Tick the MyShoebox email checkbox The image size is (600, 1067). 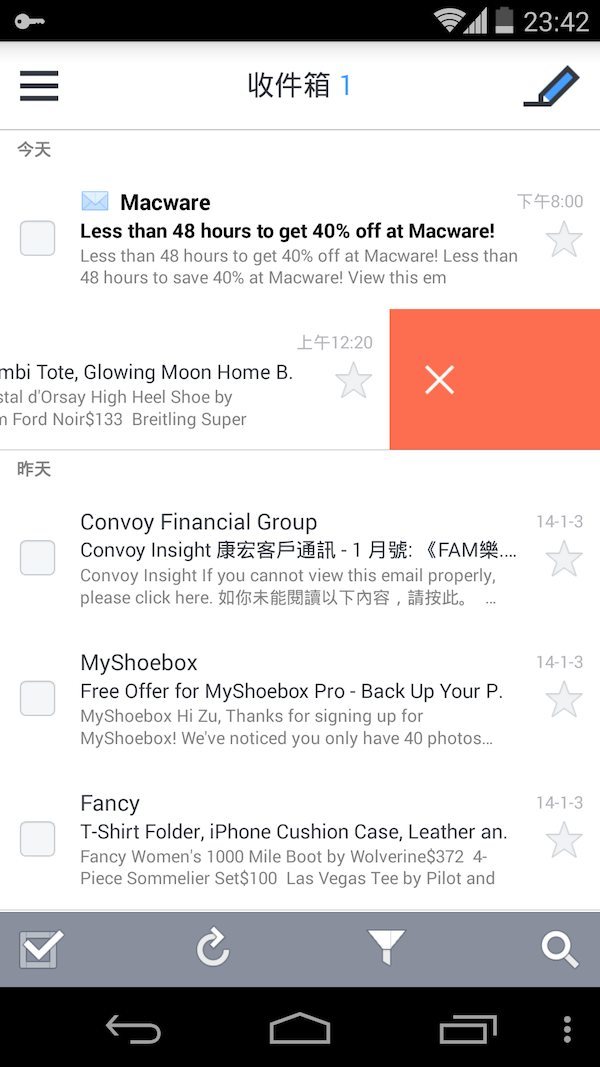(38, 698)
